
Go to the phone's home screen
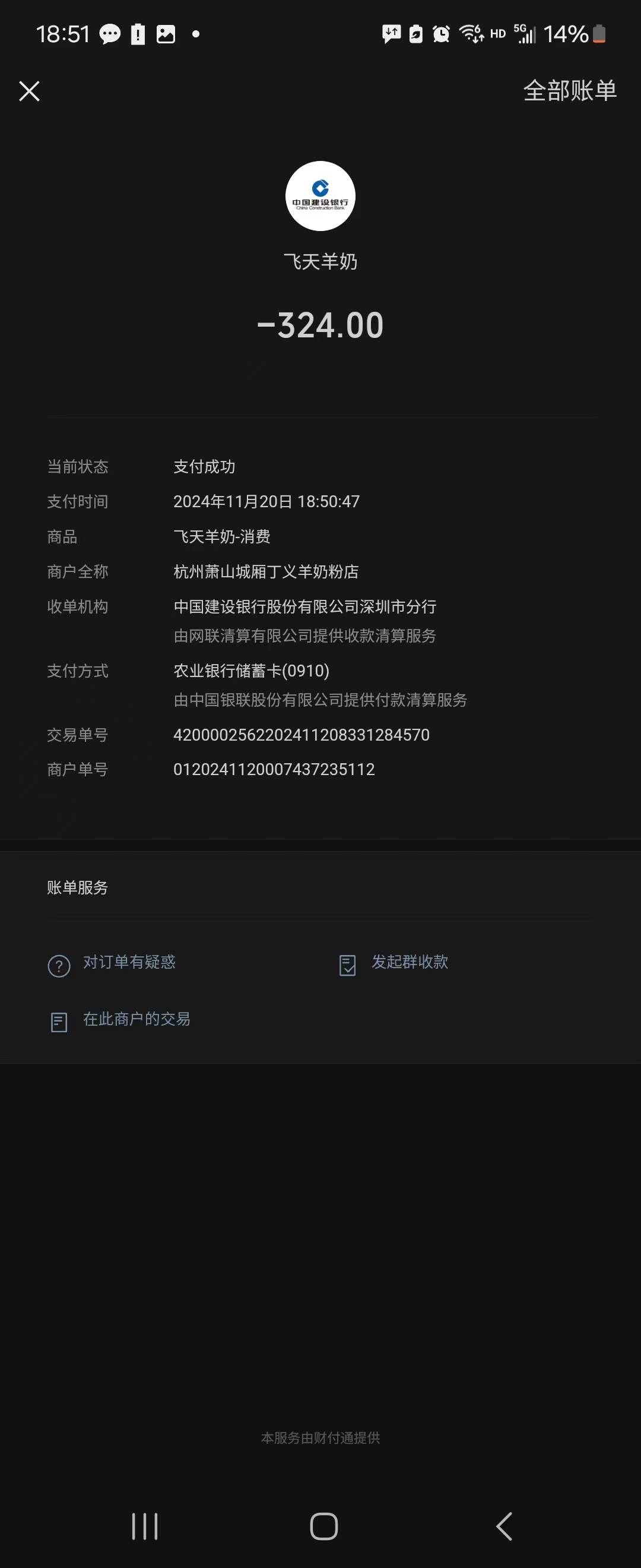[323, 1526]
